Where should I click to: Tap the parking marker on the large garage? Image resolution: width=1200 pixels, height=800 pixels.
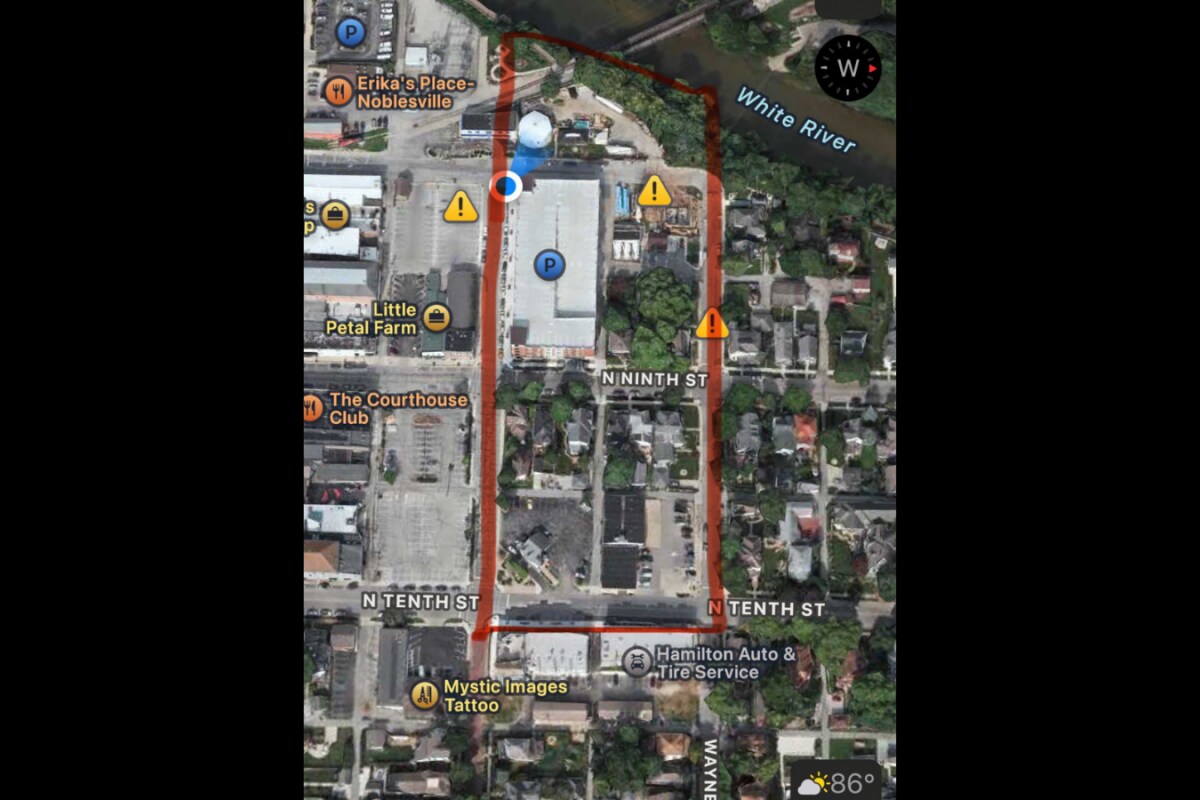click(x=549, y=265)
